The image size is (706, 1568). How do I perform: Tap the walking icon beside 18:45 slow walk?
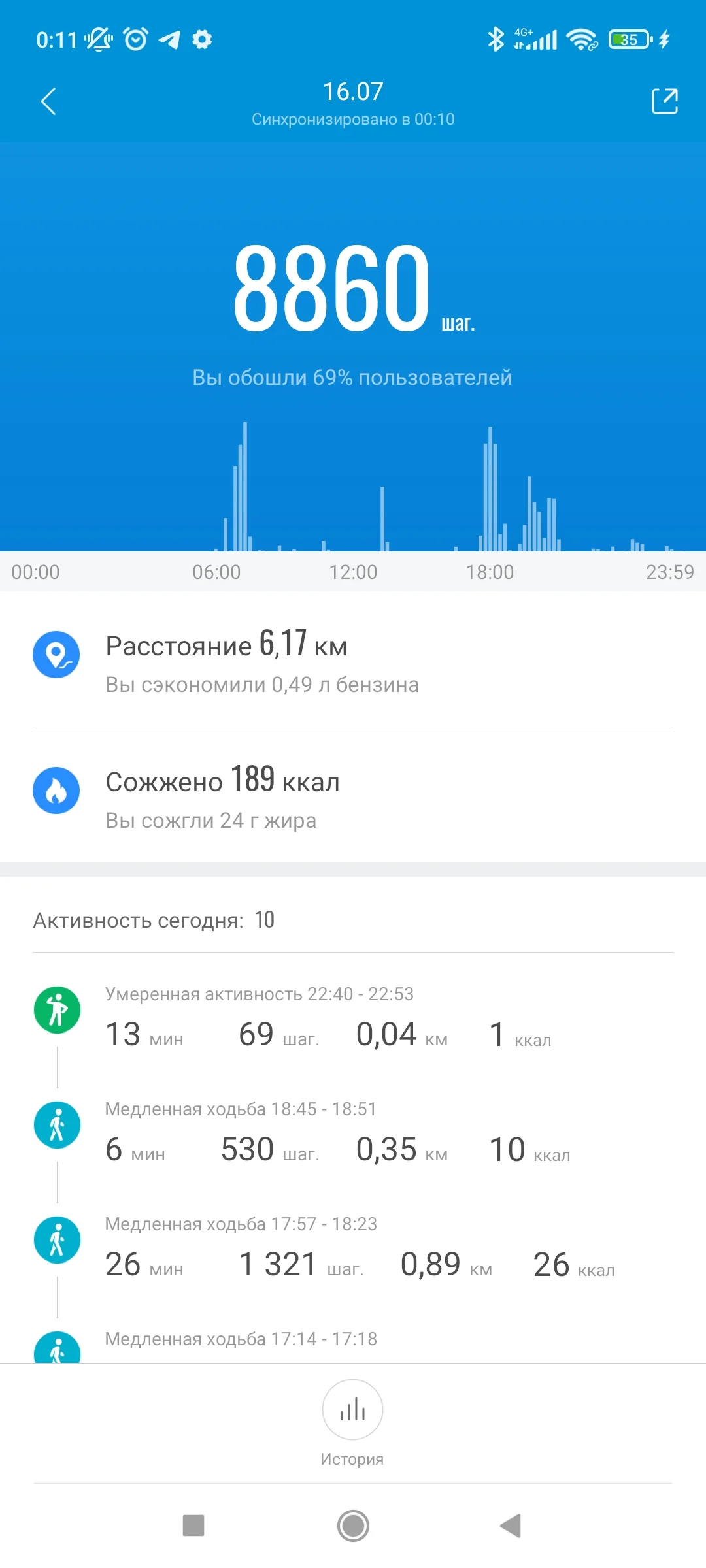tap(57, 1124)
